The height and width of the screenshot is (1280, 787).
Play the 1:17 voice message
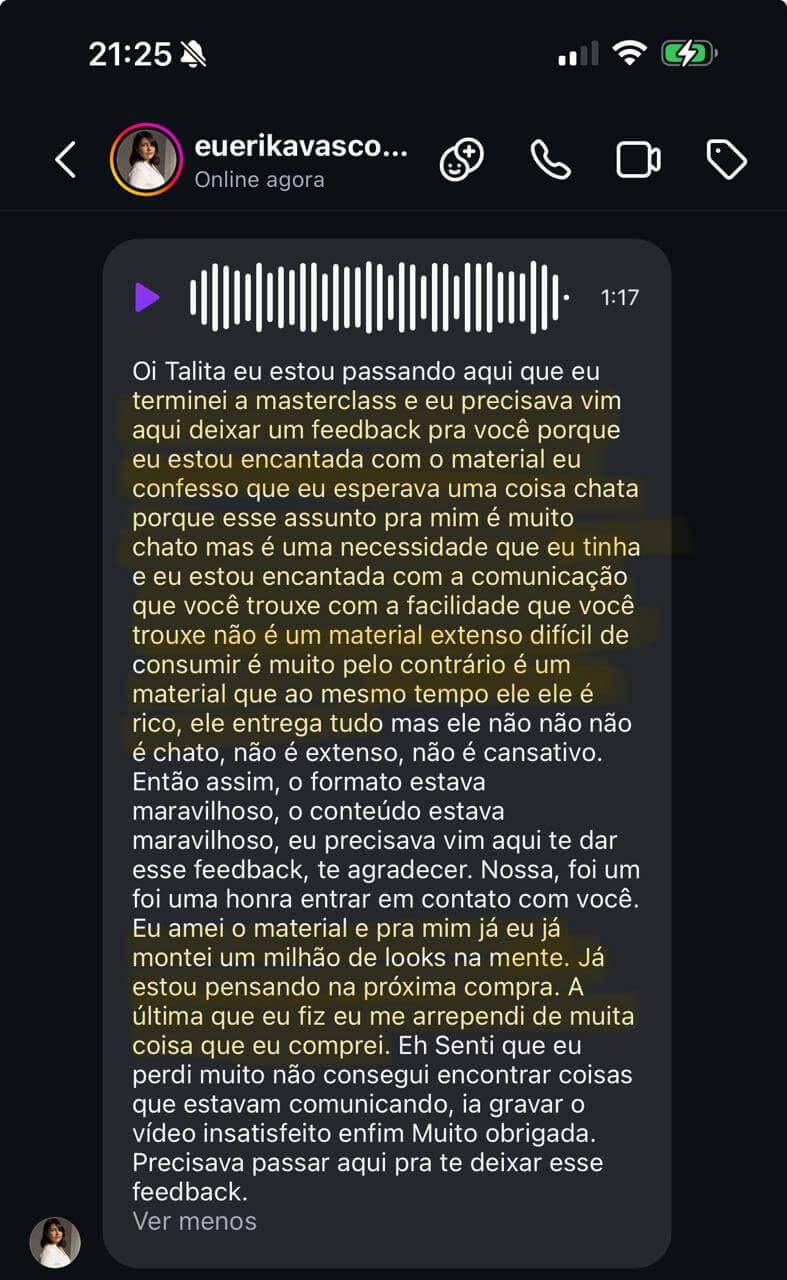(147, 297)
